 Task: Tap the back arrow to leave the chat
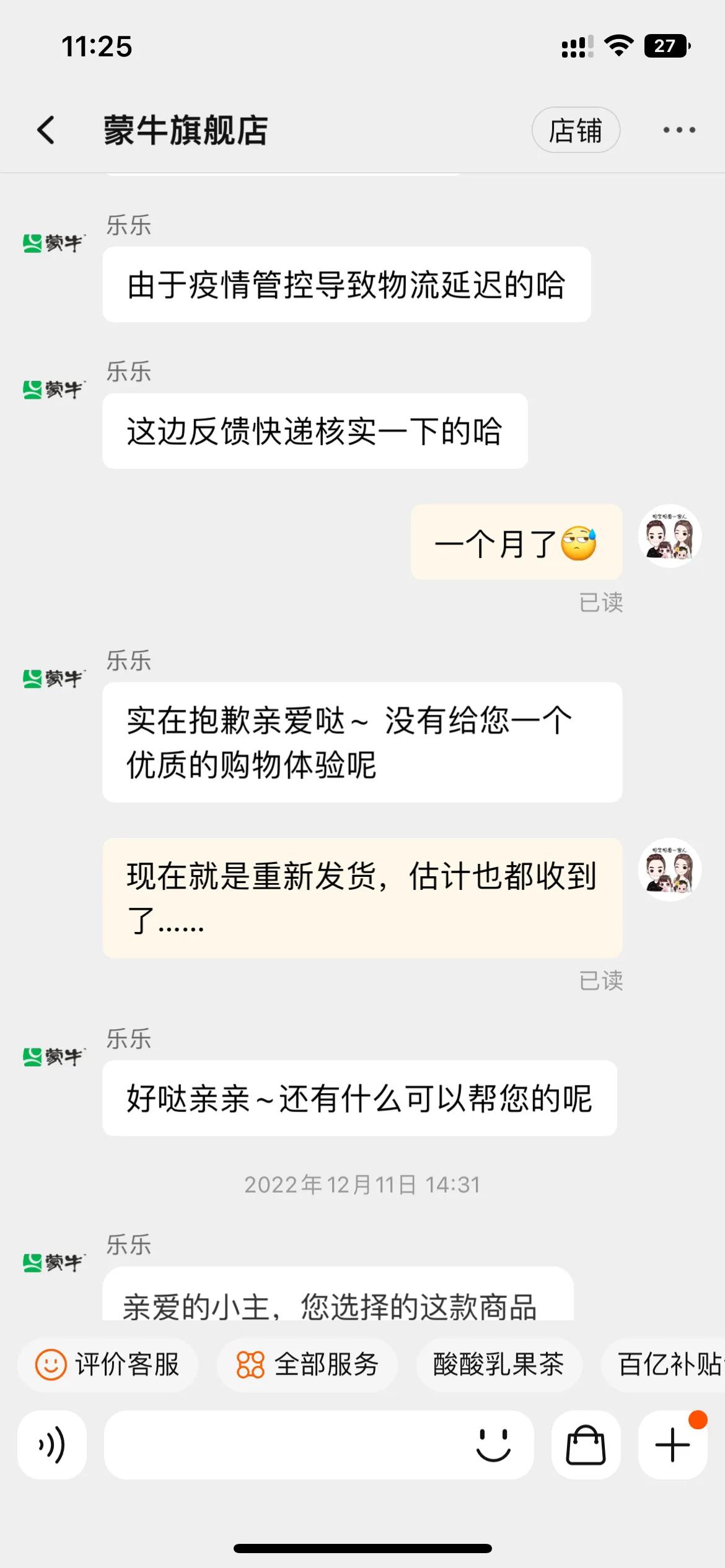[45, 130]
